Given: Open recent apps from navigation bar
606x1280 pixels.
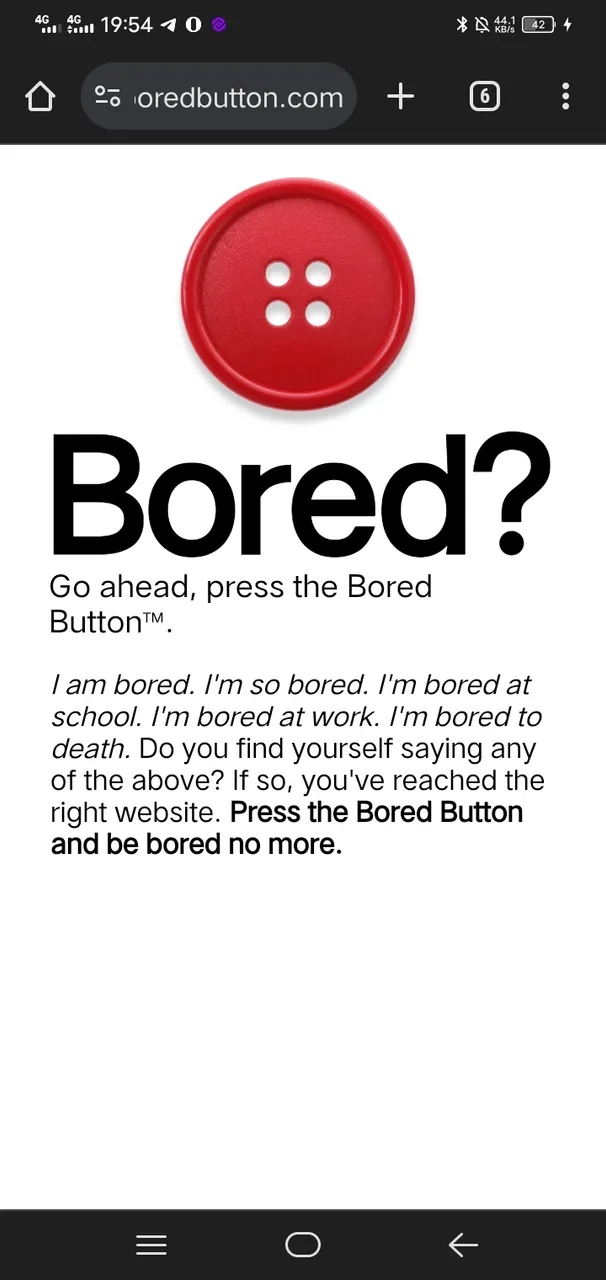Looking at the screenshot, I should pos(151,1244).
